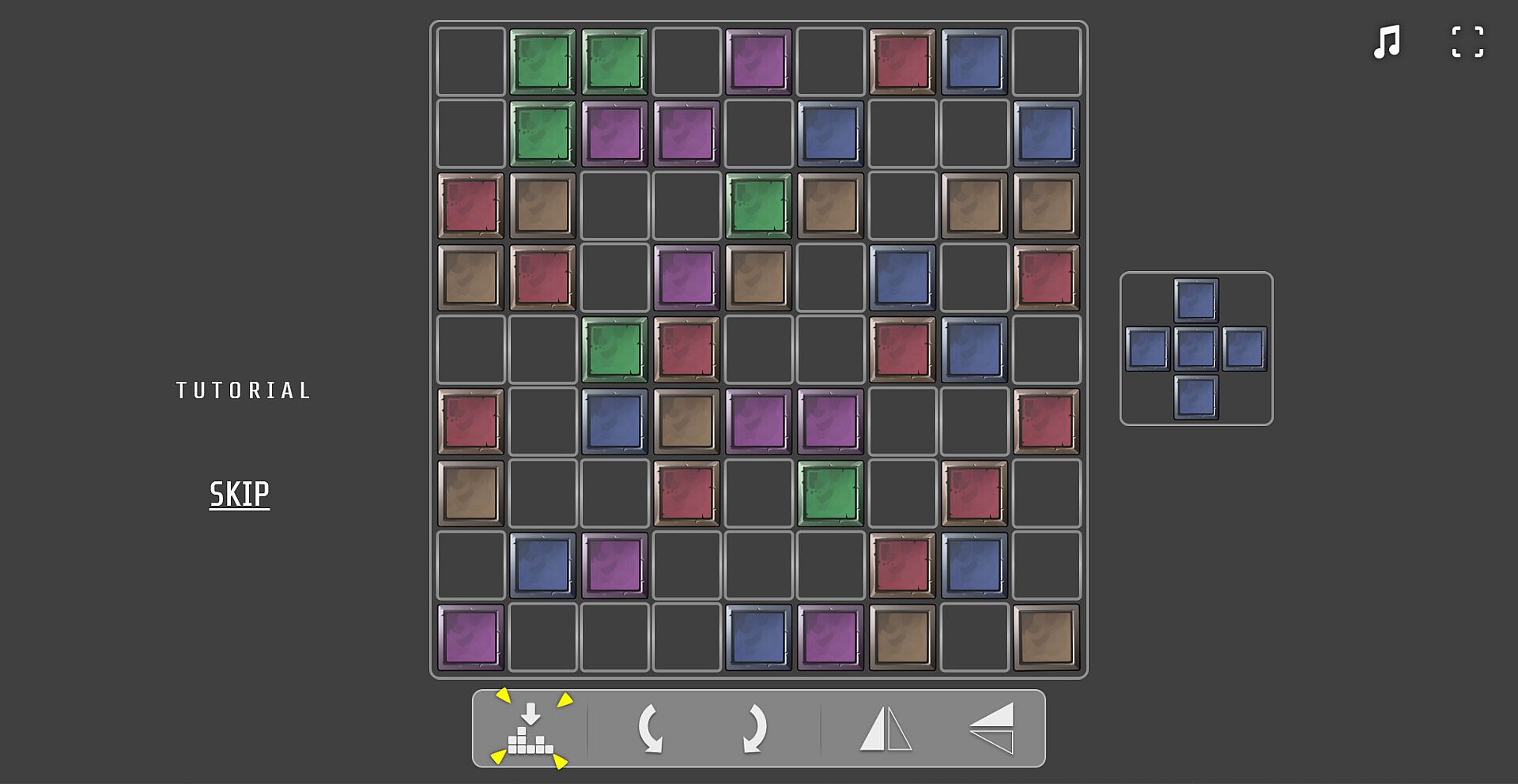Screen dimensions: 1518x784
Task: Rotate the piece clockwise
Action: [754, 729]
